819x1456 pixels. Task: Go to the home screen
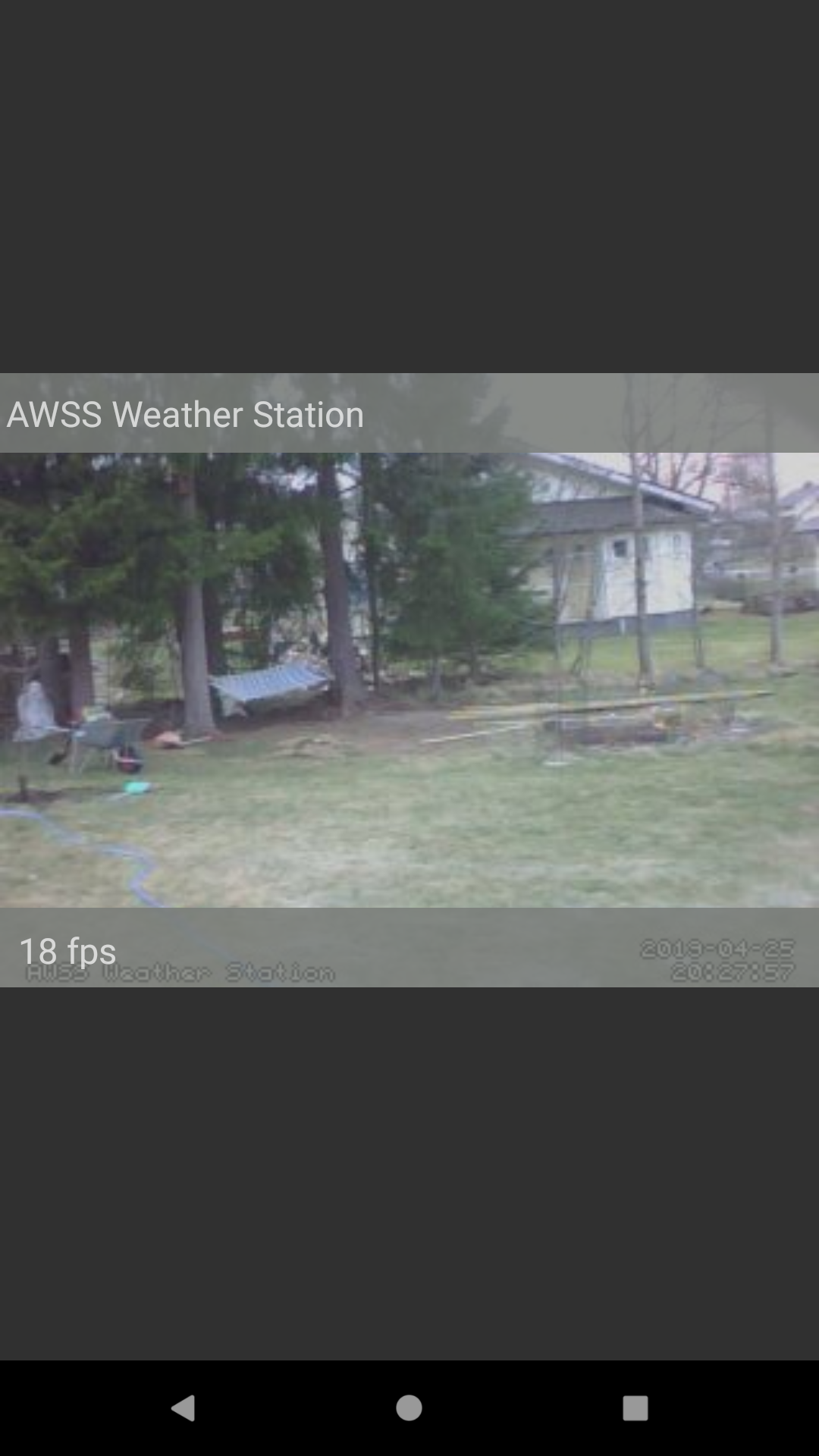pos(409,1408)
